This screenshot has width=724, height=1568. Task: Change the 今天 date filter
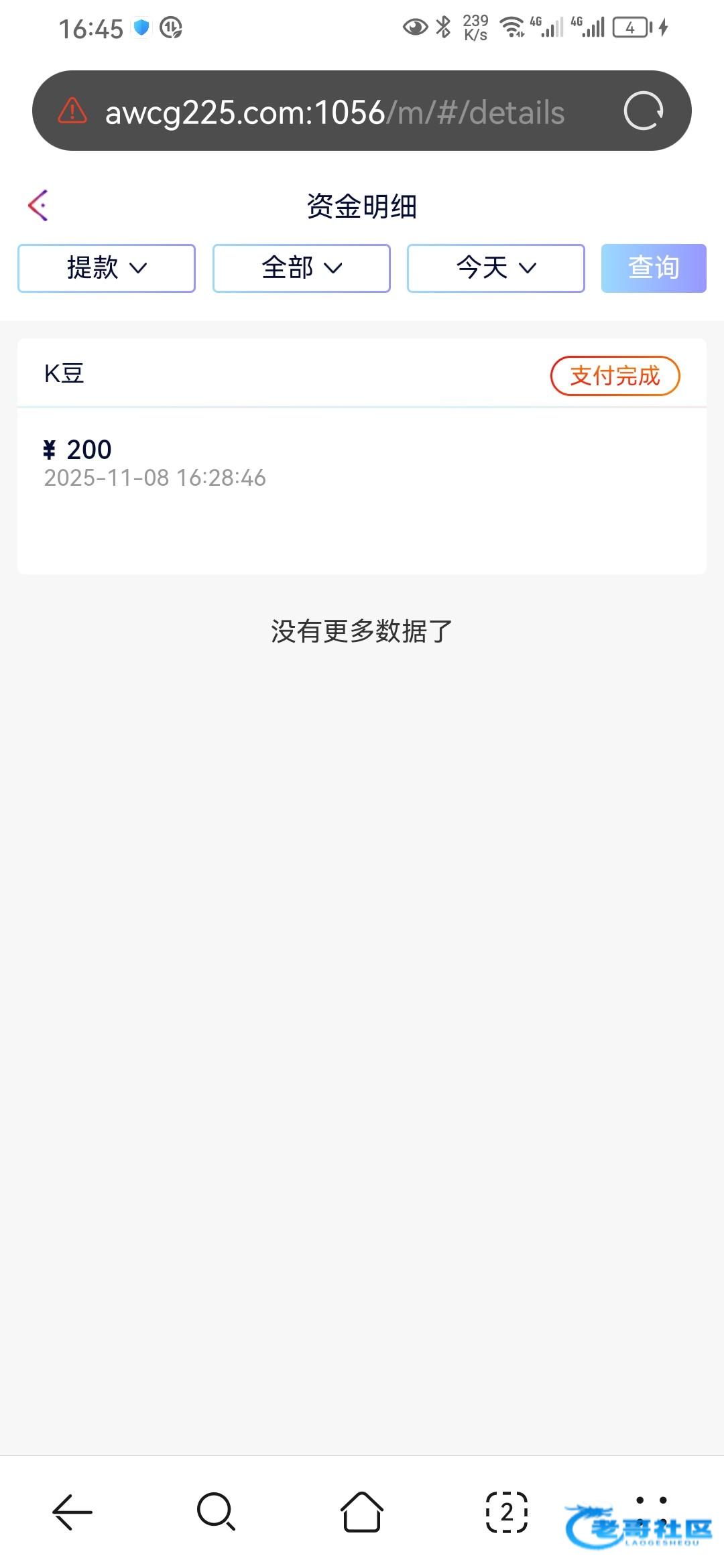pyautogui.click(x=495, y=268)
